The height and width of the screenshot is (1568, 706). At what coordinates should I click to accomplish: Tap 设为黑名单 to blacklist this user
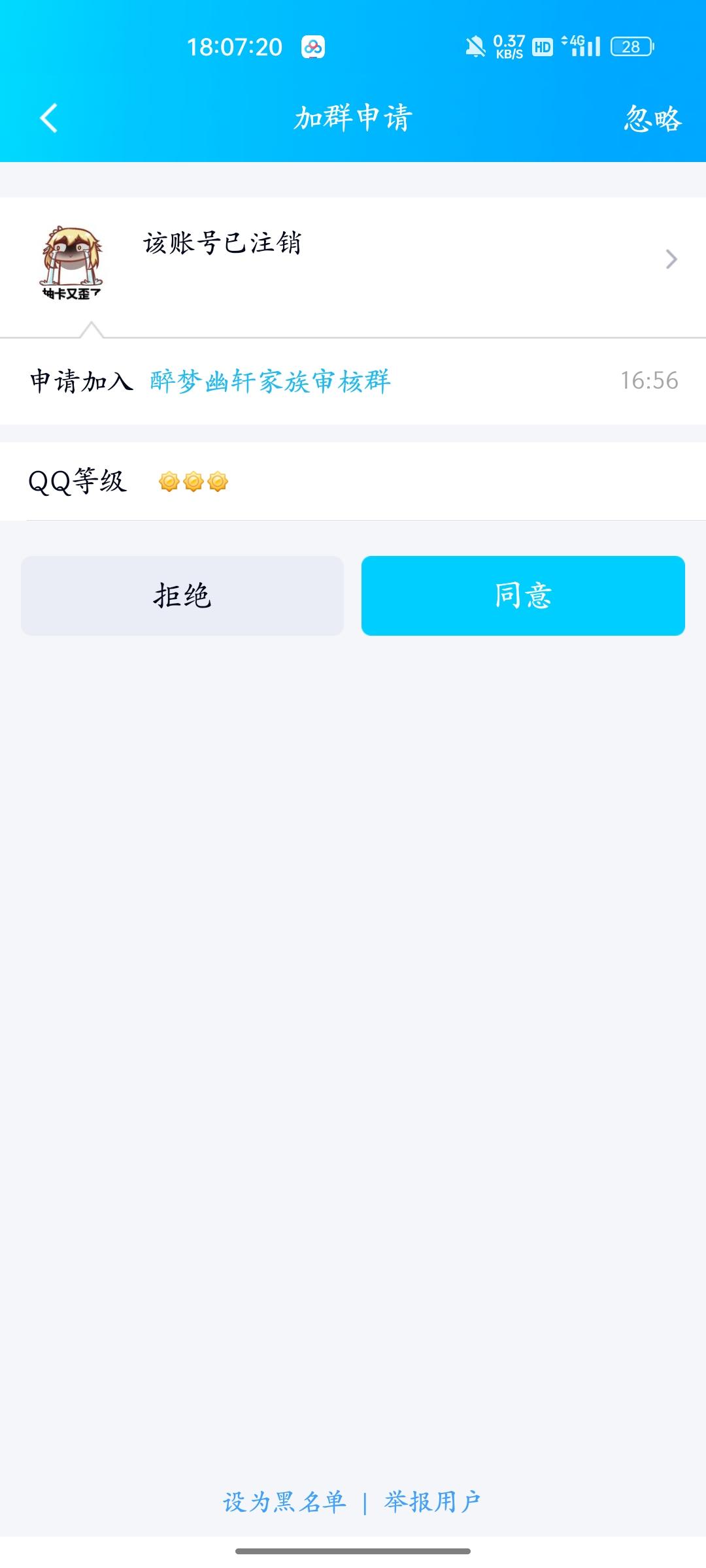point(284,1502)
